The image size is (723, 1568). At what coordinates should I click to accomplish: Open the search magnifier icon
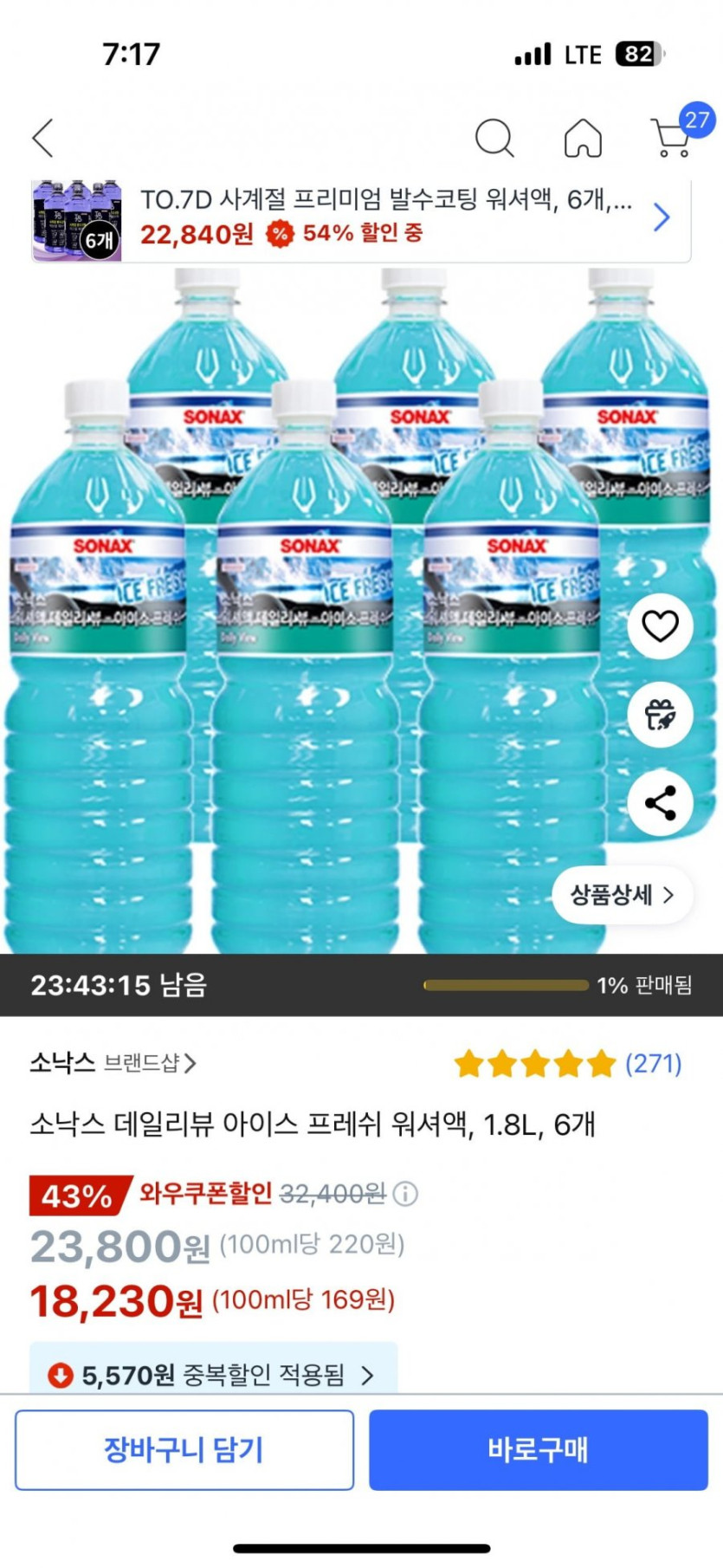coord(494,138)
